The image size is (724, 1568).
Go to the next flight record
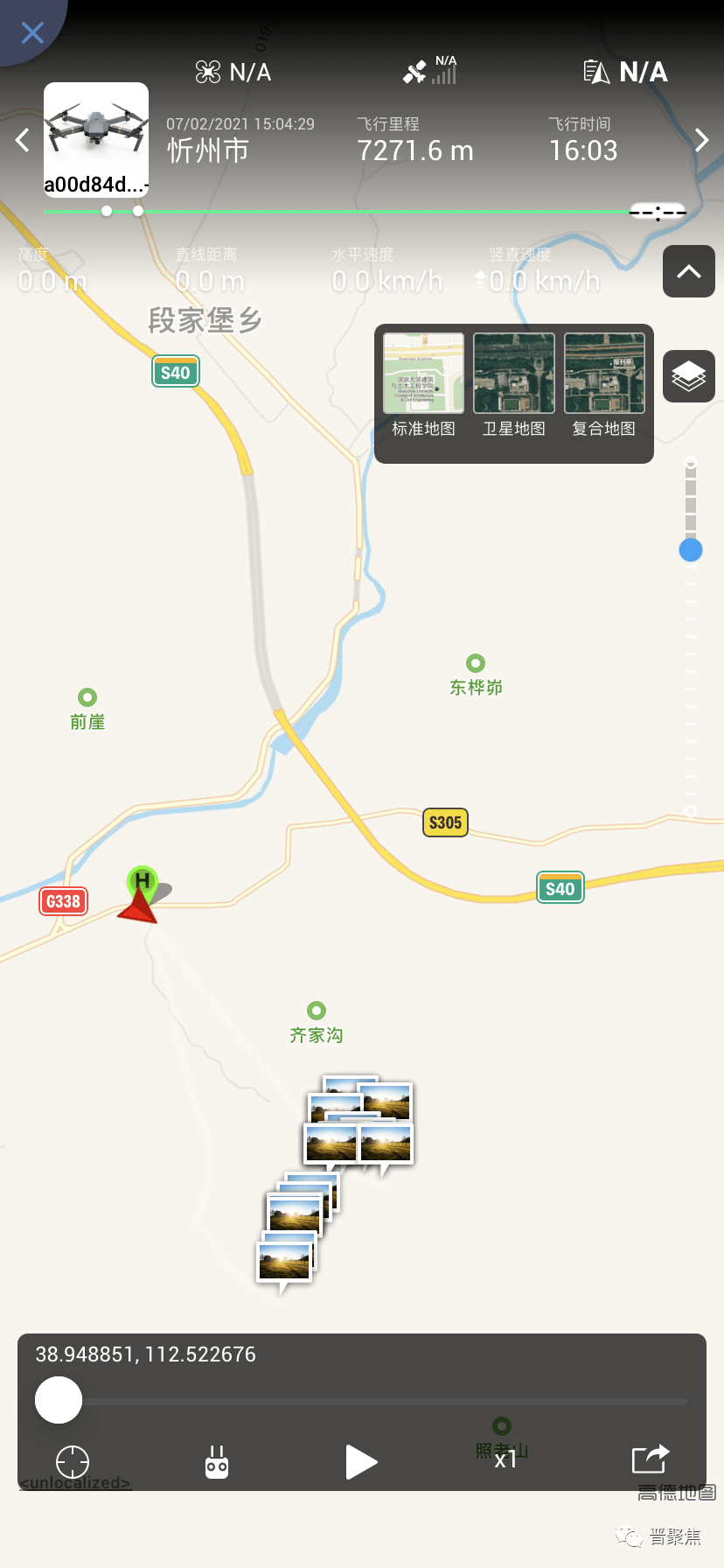[701, 140]
